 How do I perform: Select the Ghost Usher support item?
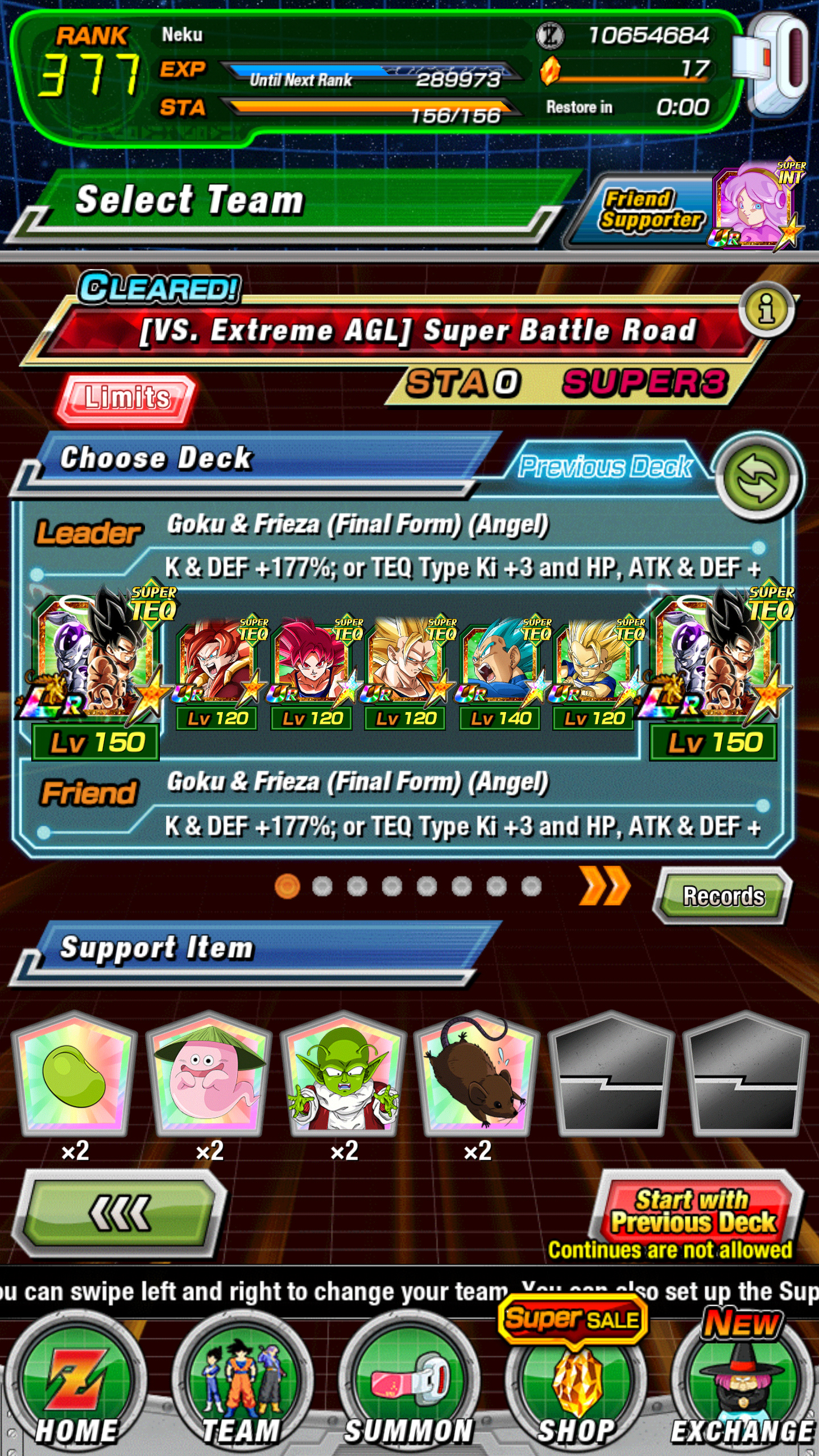tap(209, 1074)
